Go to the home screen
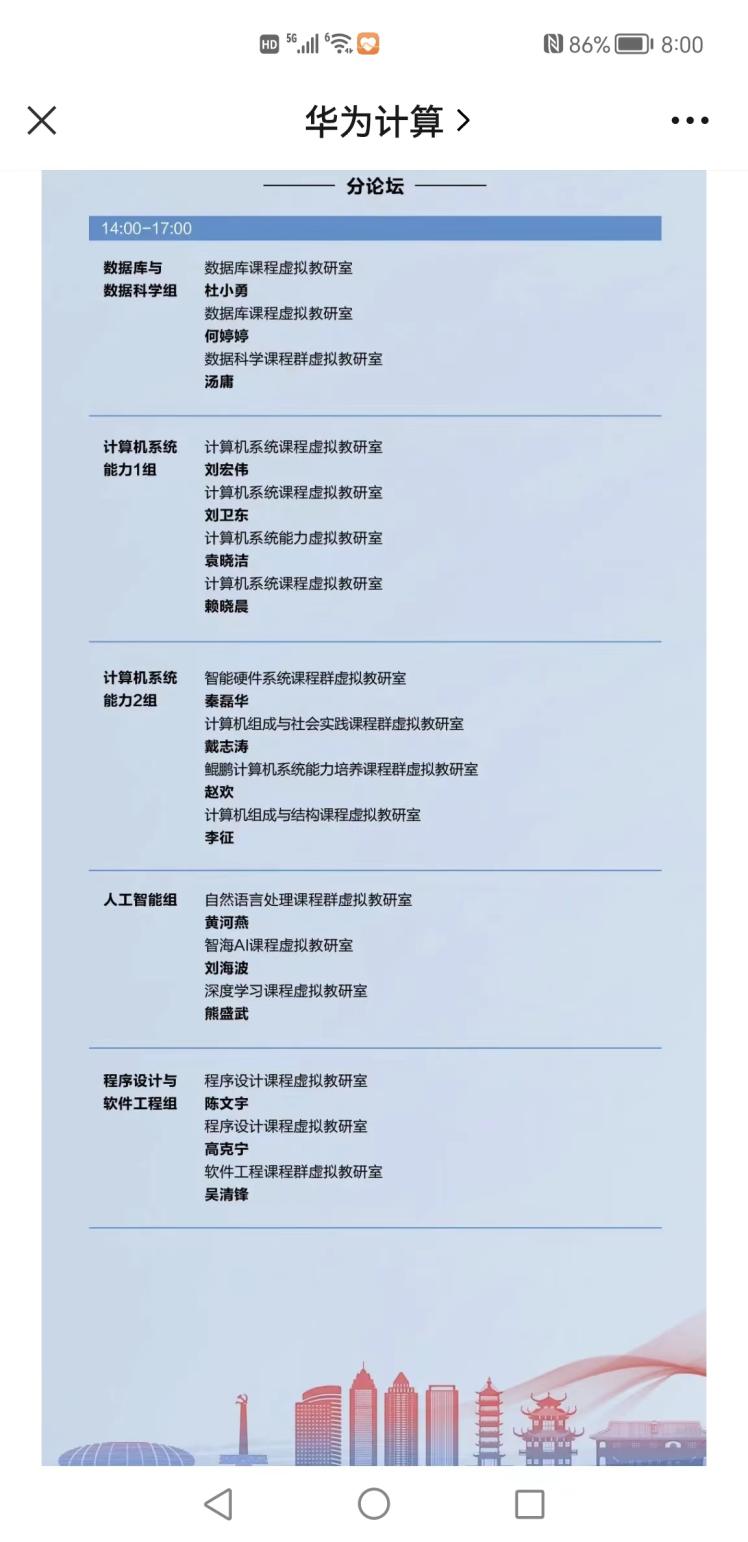748x1542 pixels. click(373, 1503)
